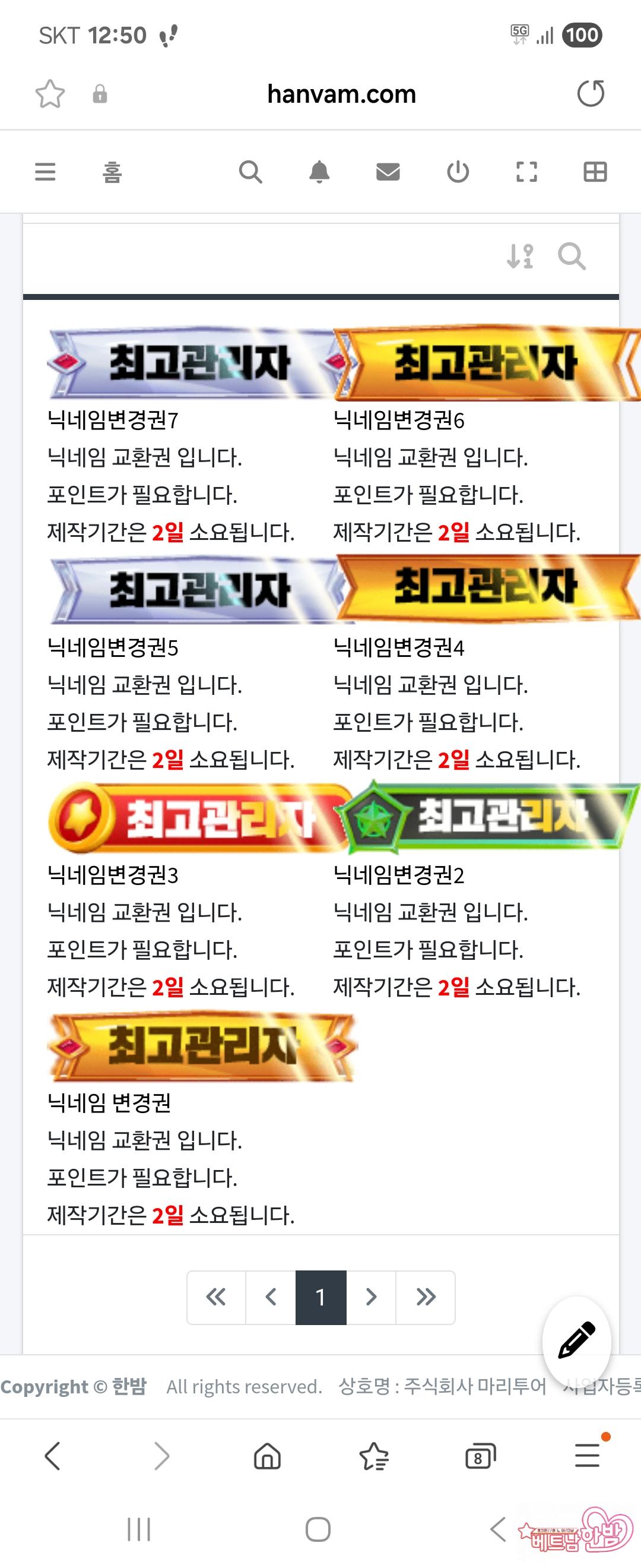The width and height of the screenshot is (641, 1568).
Task: Open the messages envelope icon
Action: pyautogui.click(x=388, y=172)
